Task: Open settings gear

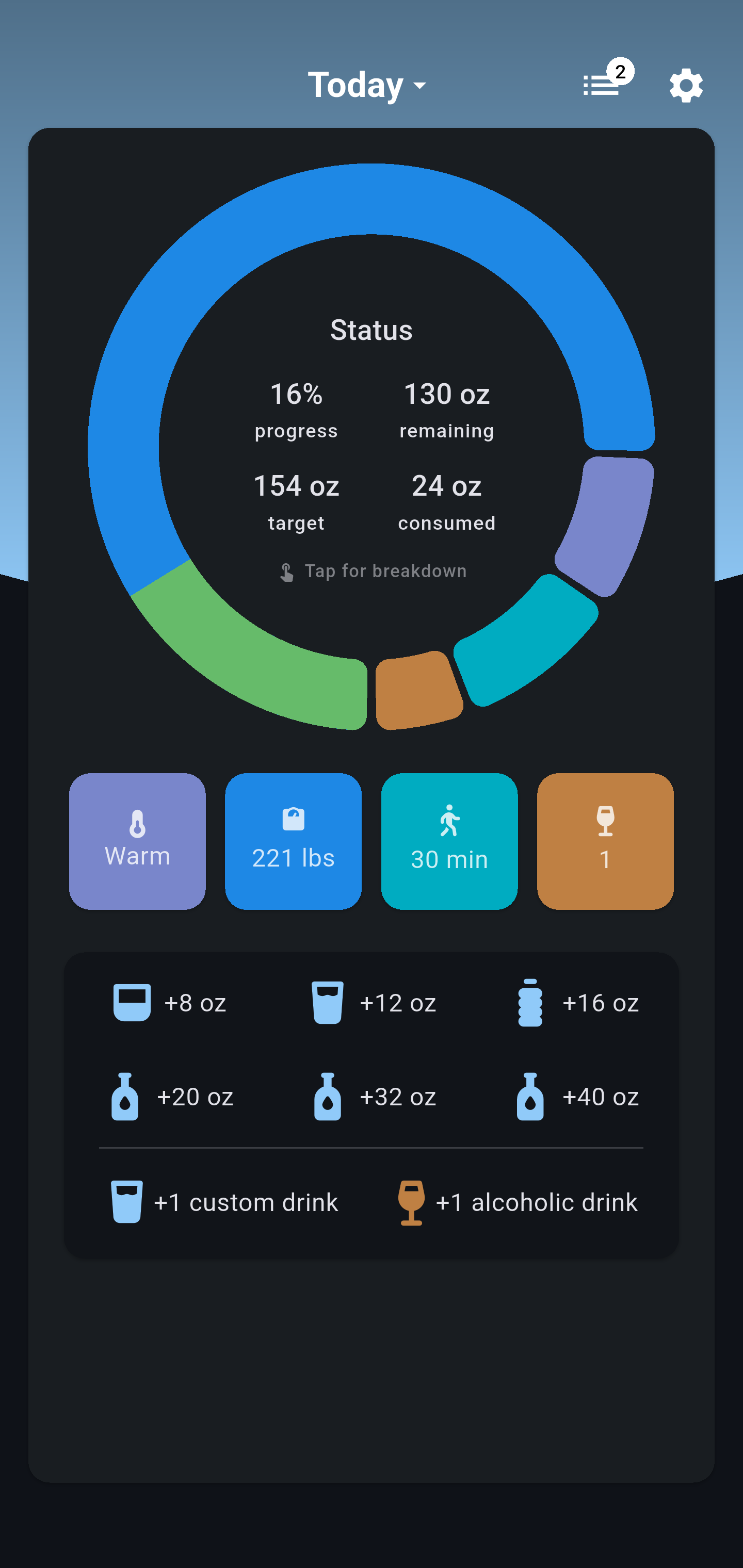Action: [x=686, y=85]
